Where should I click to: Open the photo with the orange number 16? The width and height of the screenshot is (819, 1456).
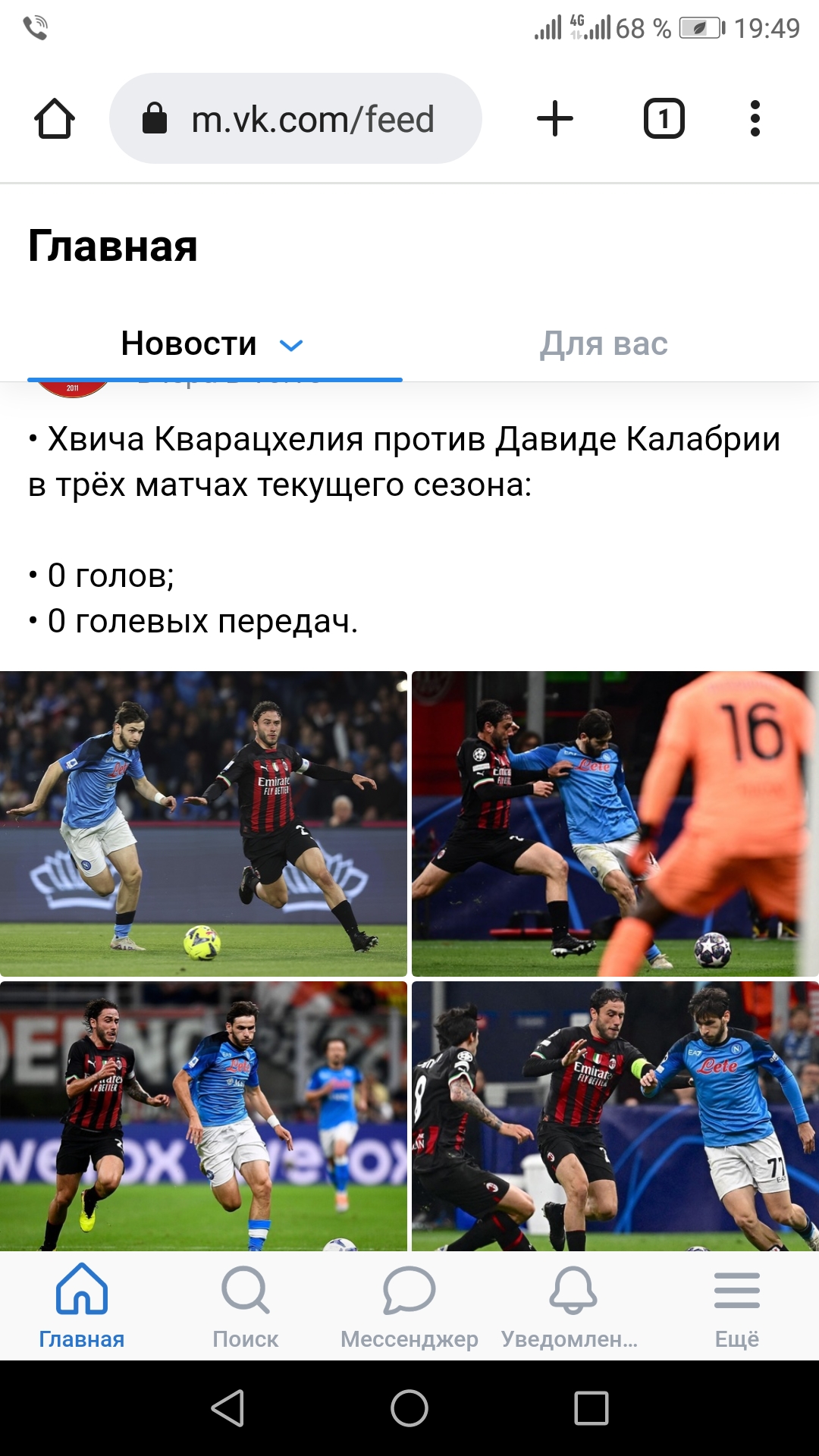coord(615,824)
